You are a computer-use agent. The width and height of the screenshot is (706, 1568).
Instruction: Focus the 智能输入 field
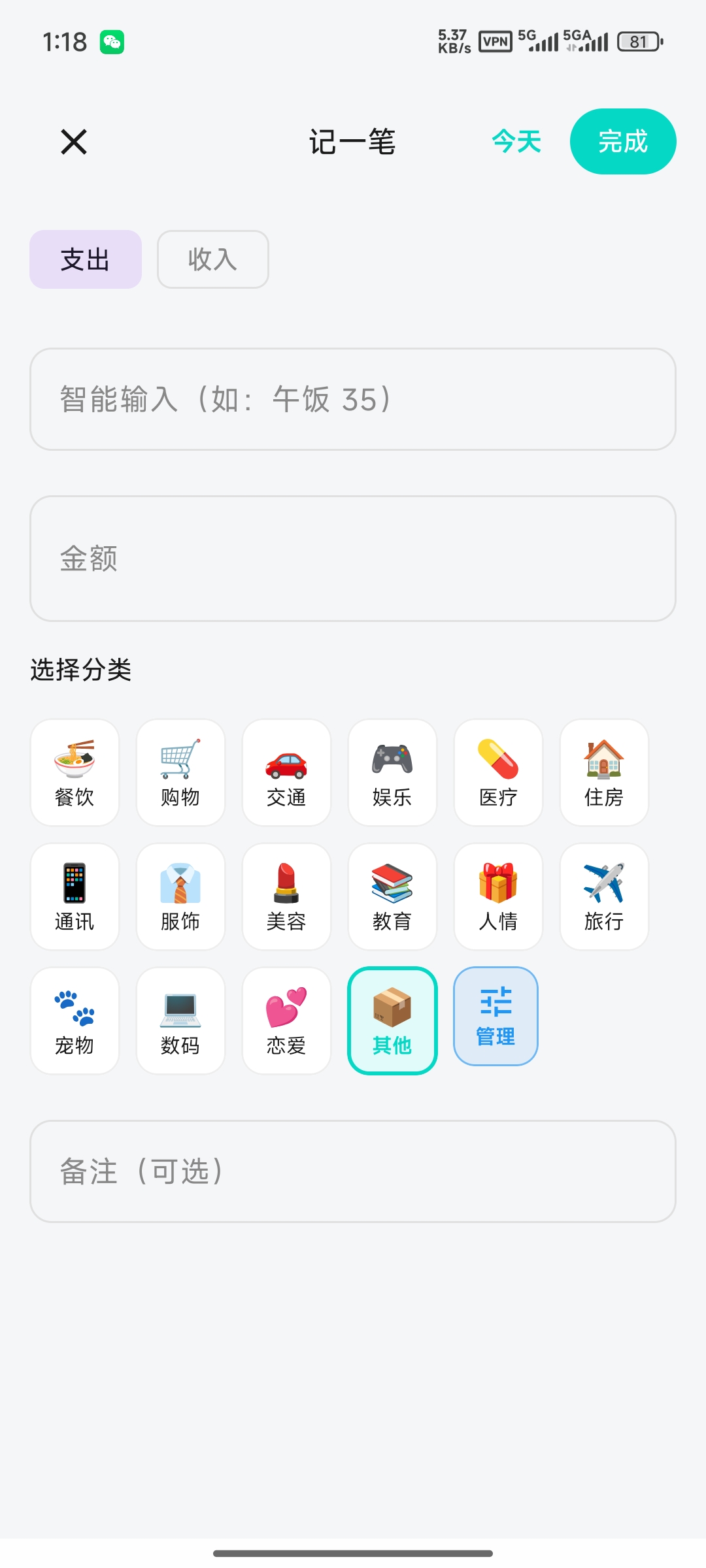point(353,399)
